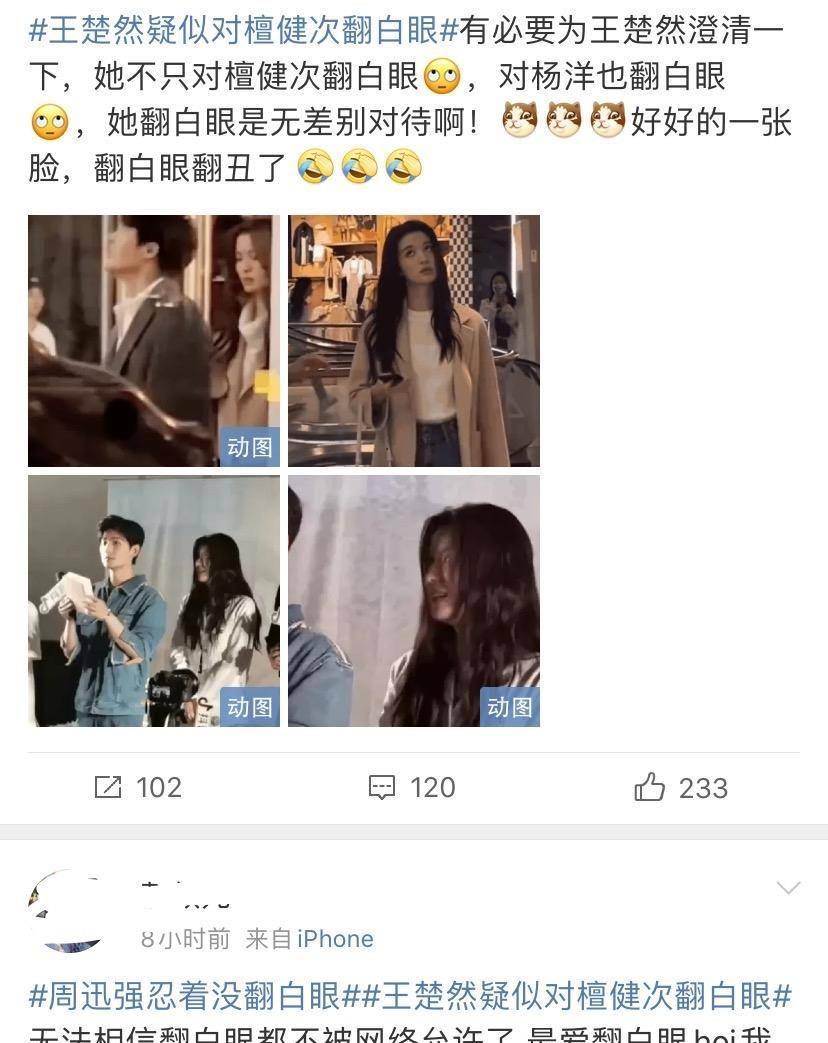828x1043 pixels.
Task: Open the GIF of man in grey suit
Action: click(153, 340)
